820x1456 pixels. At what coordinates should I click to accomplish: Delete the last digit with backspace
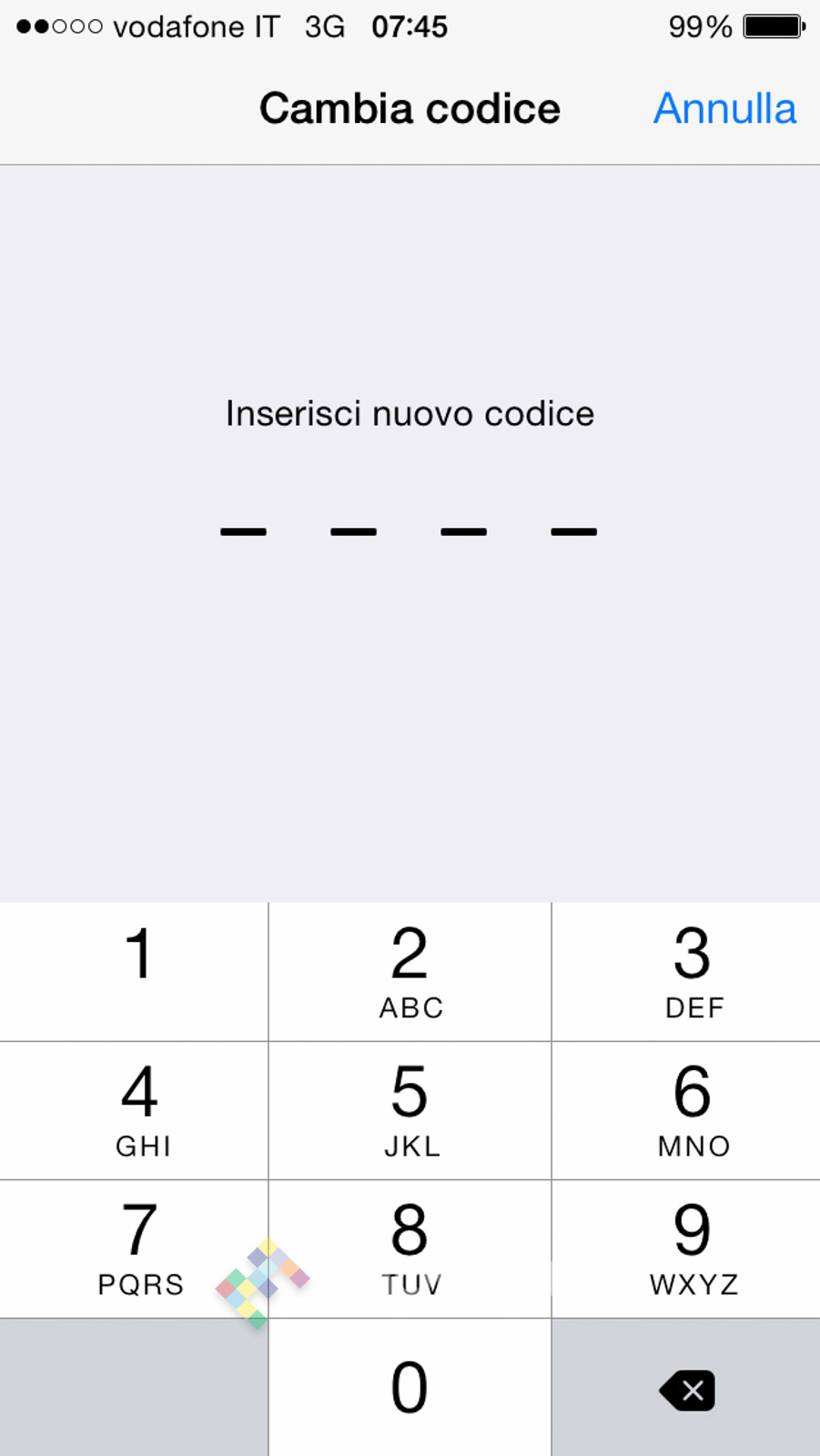pyautogui.click(x=686, y=1390)
